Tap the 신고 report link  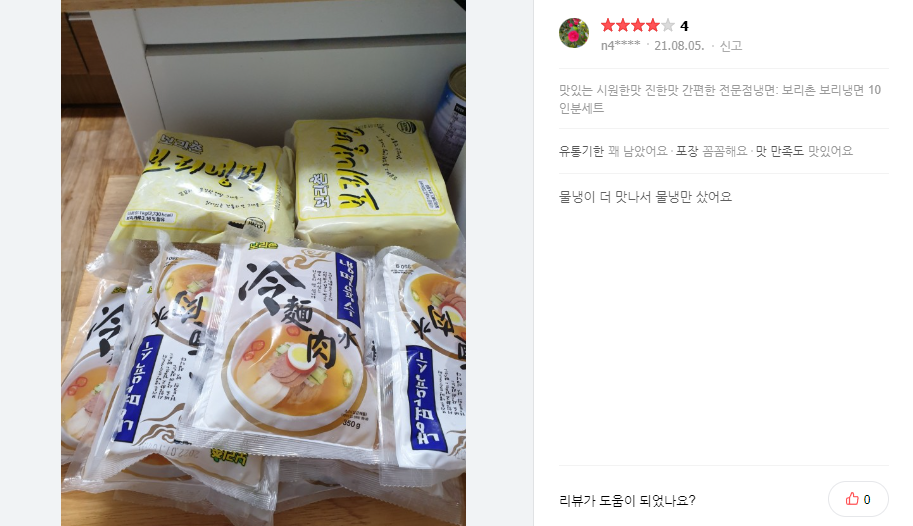pyautogui.click(x=731, y=46)
